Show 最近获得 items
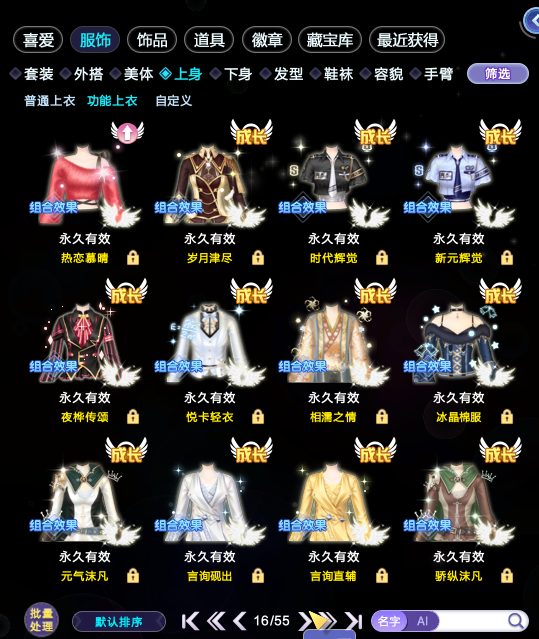Screen dimensions: 539x639 (407, 40)
